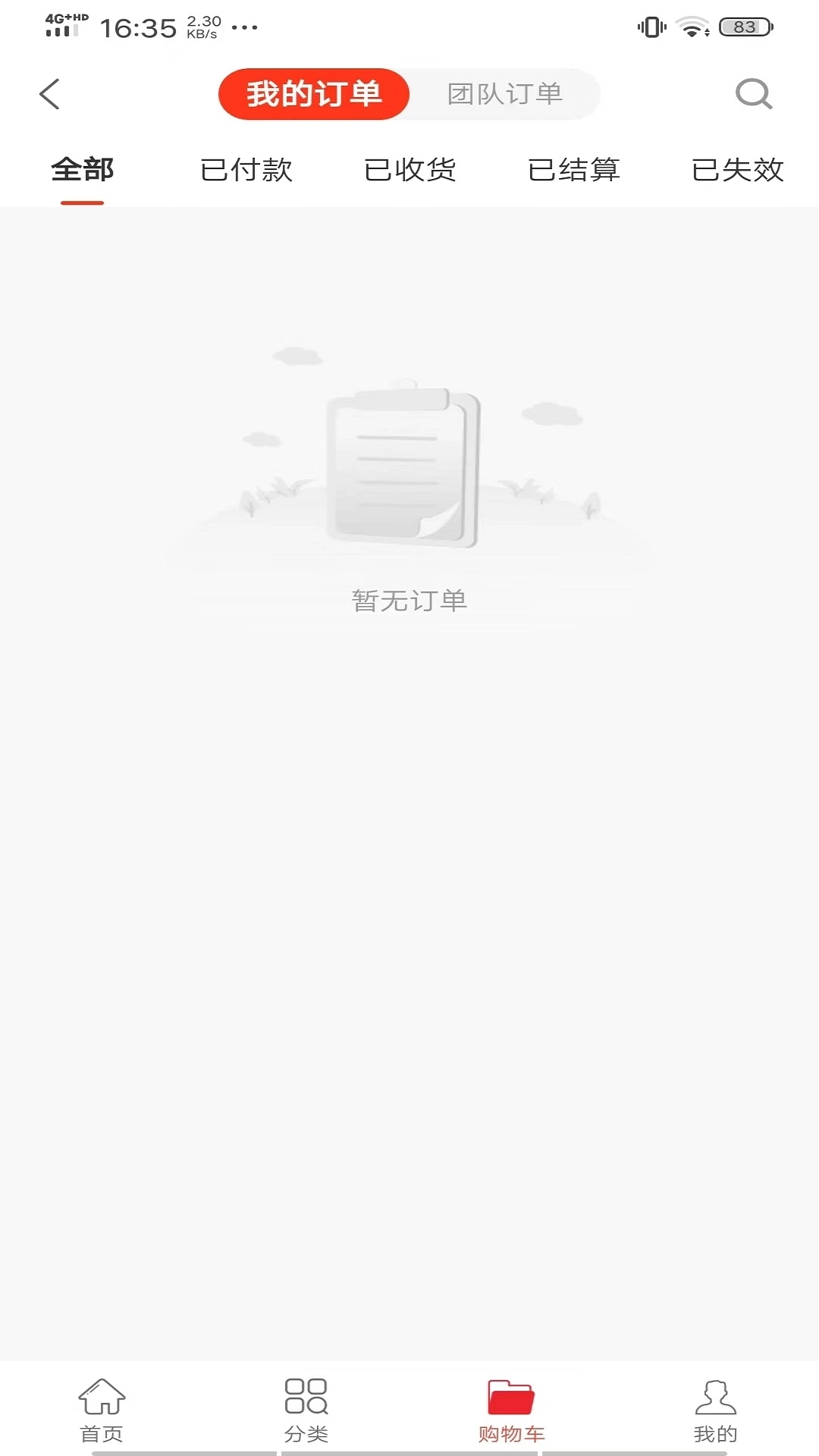The image size is (819, 1456).
Task: Select 我的订单 my orders segment
Action: (313, 93)
